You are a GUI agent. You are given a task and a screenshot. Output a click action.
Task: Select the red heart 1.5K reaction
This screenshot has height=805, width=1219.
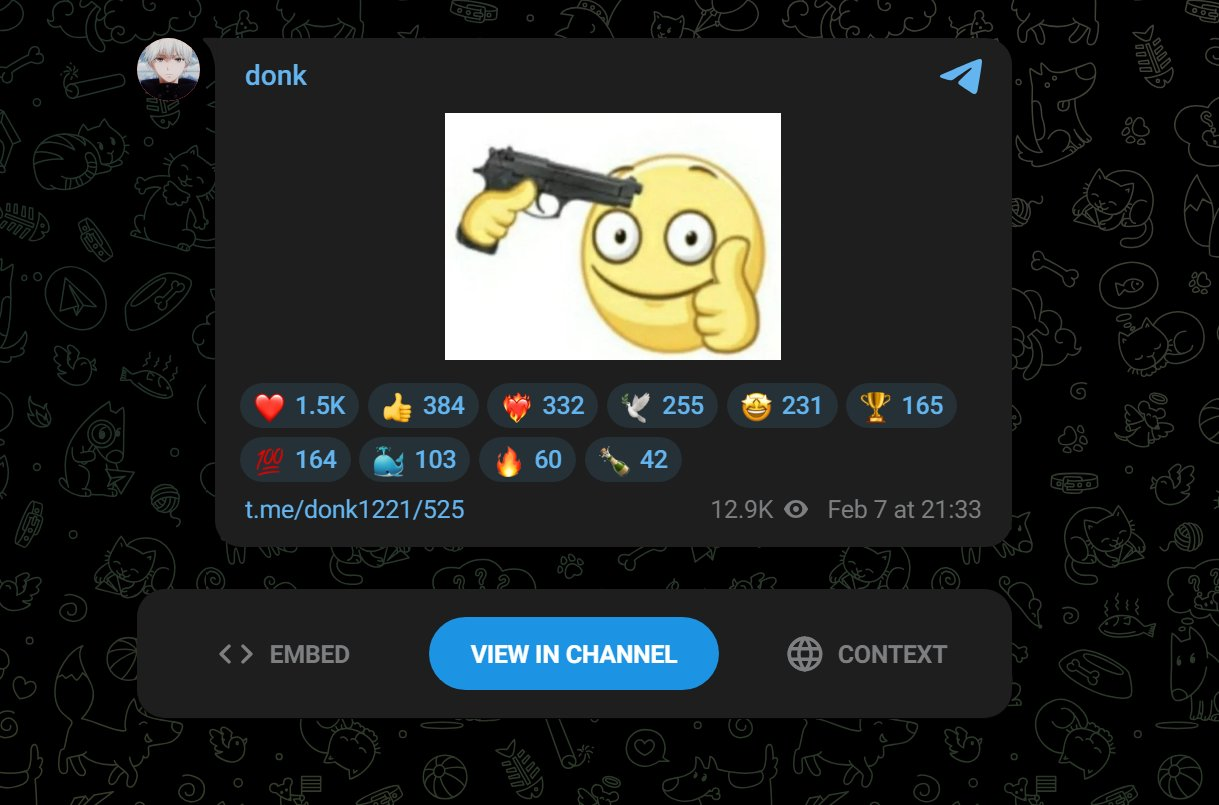[x=299, y=406]
